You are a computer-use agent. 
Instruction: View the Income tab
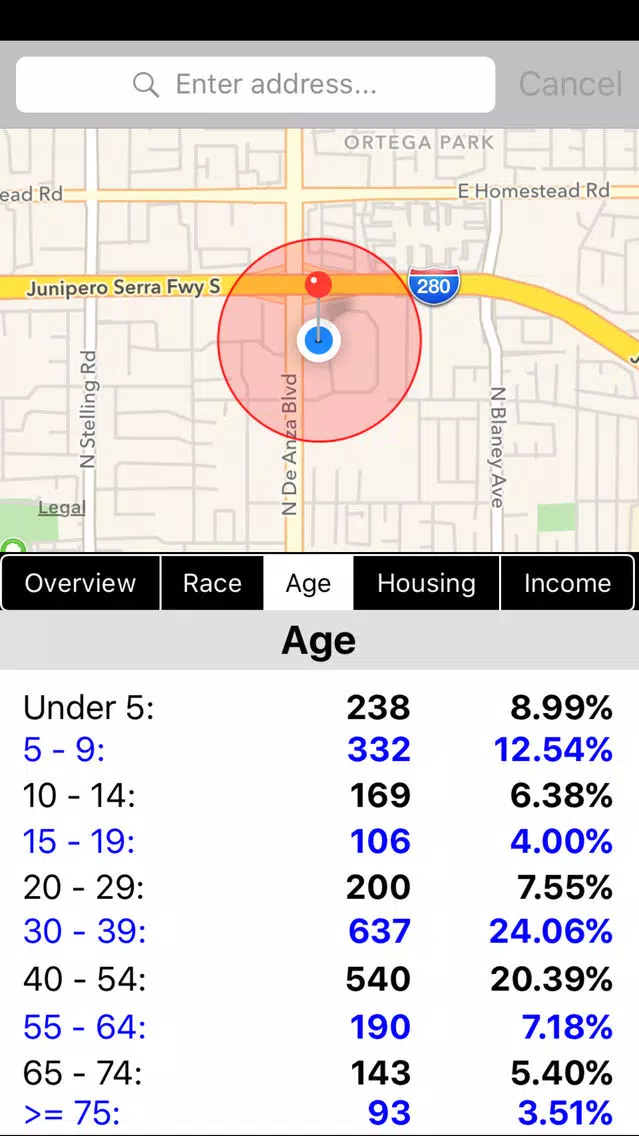click(567, 583)
